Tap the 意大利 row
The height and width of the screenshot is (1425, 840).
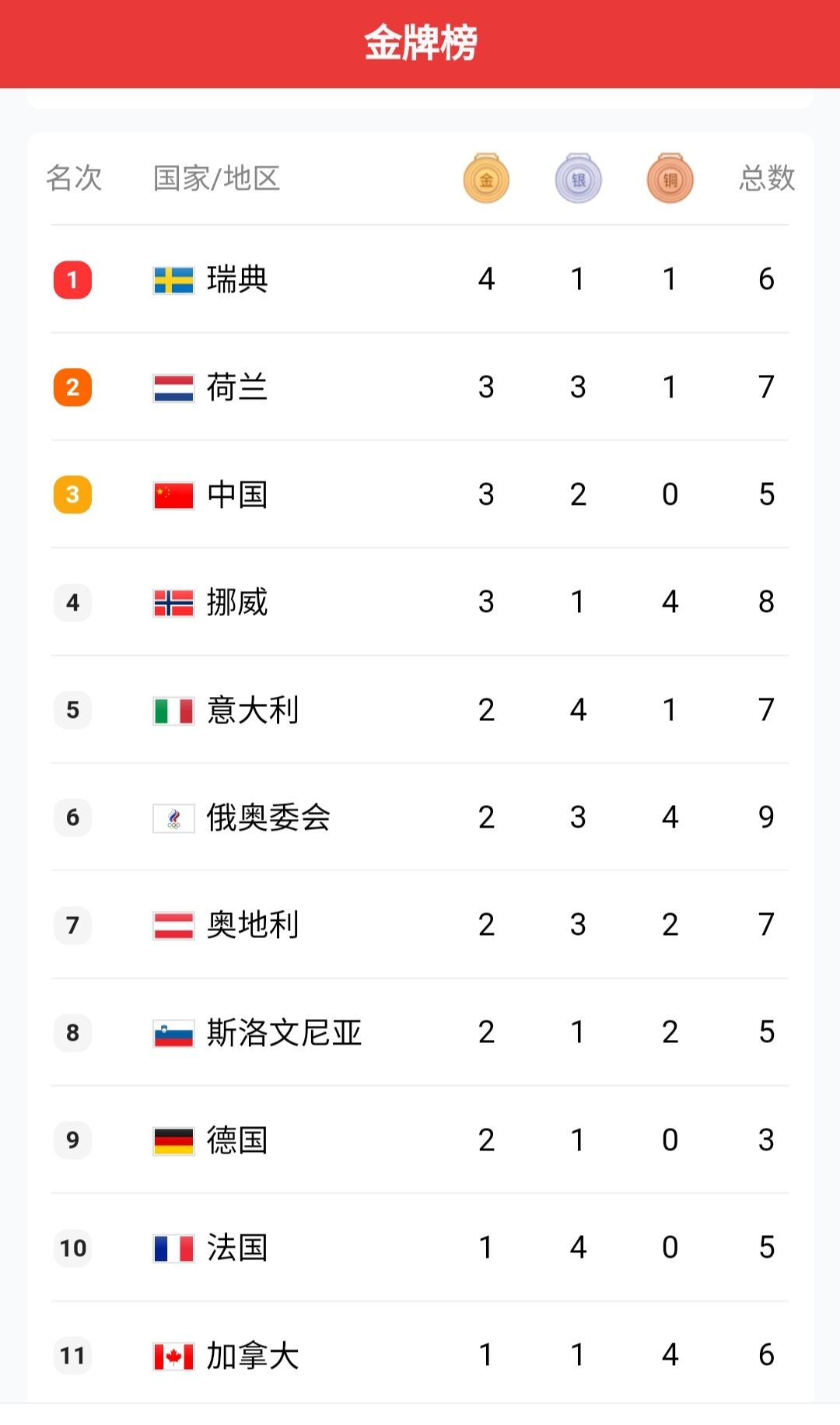(x=420, y=709)
